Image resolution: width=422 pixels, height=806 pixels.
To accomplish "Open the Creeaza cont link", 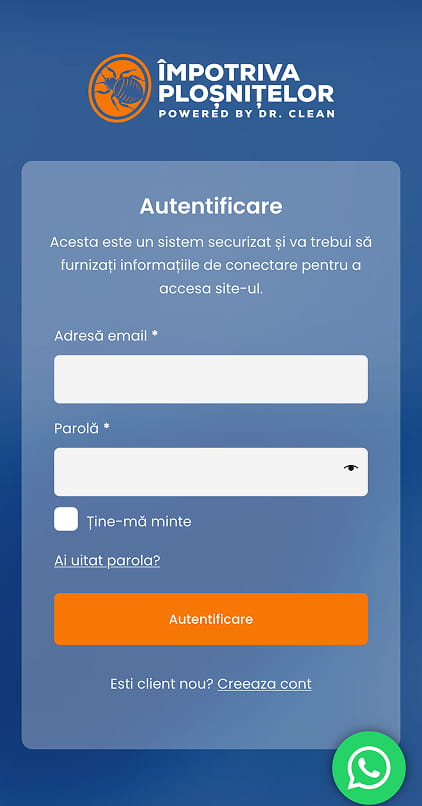I will click(x=264, y=684).
